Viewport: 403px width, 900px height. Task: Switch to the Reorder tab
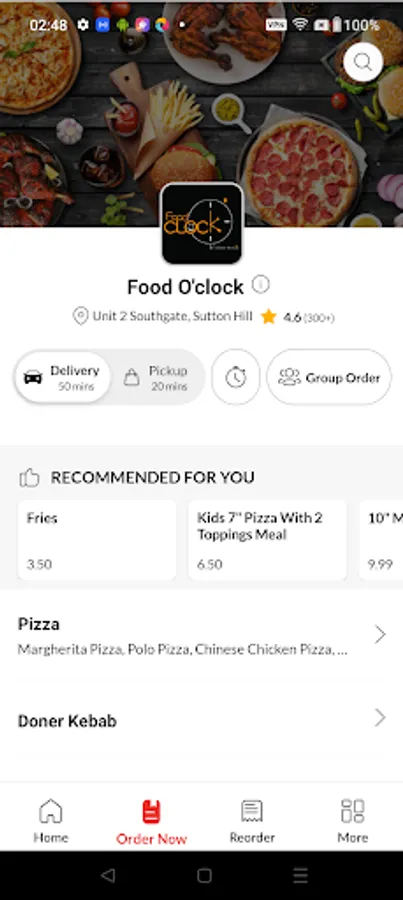252,821
